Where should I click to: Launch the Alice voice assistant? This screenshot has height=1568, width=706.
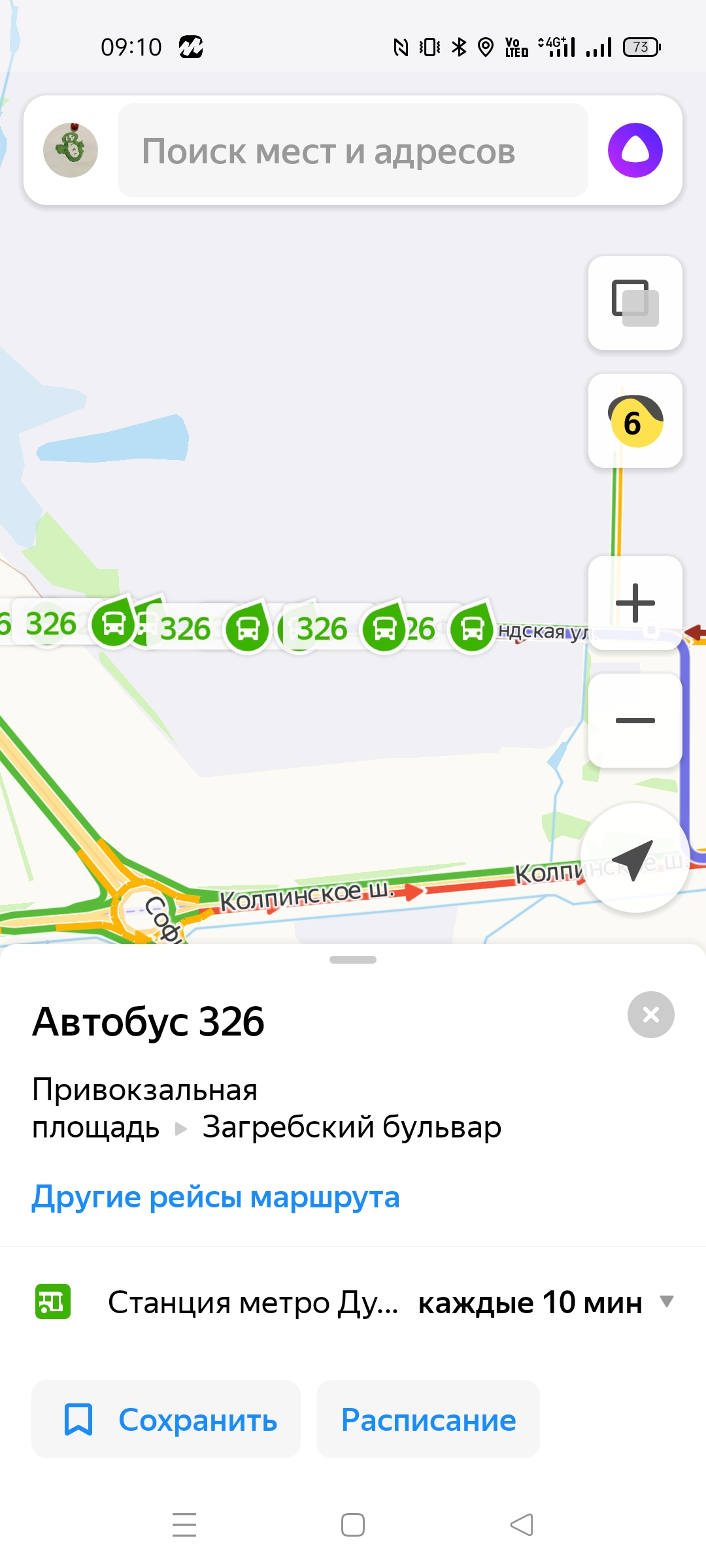[635, 150]
